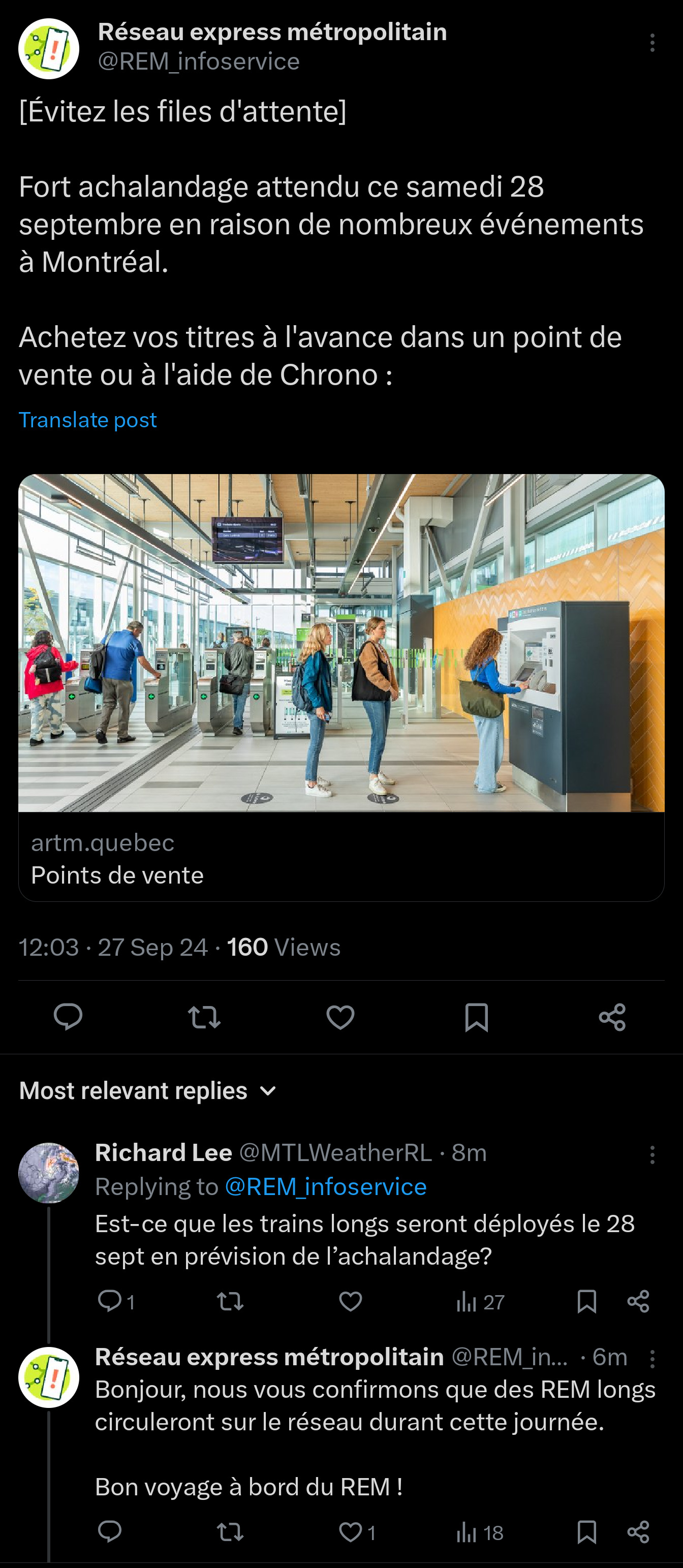
Task: Tap Translate post link
Action: [87, 420]
